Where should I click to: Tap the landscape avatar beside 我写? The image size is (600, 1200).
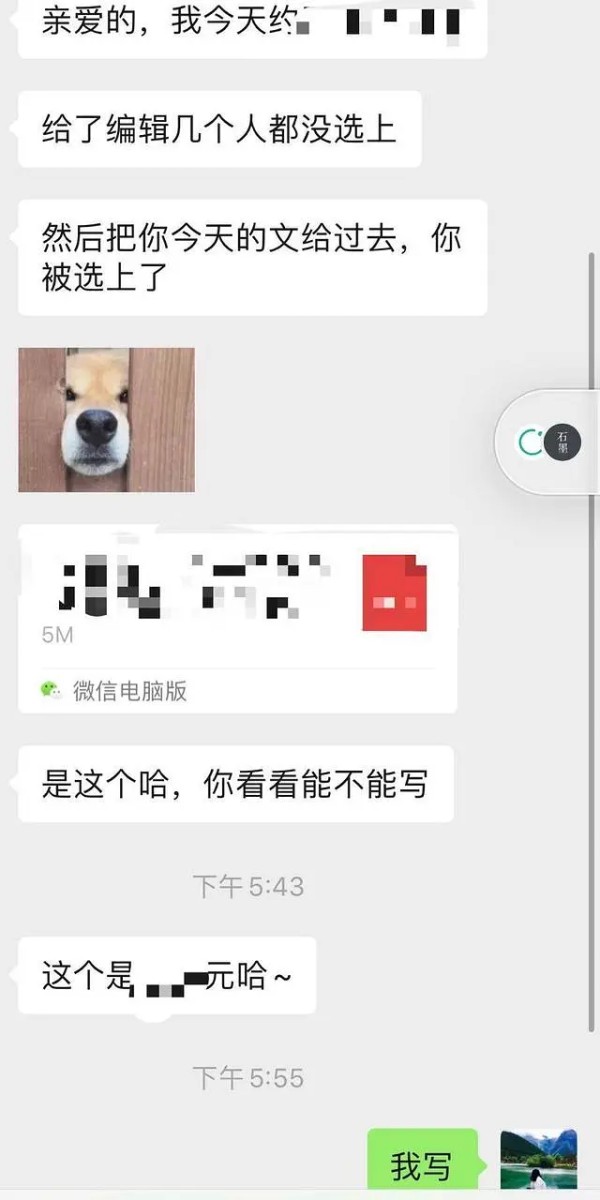[x=539, y=1160]
